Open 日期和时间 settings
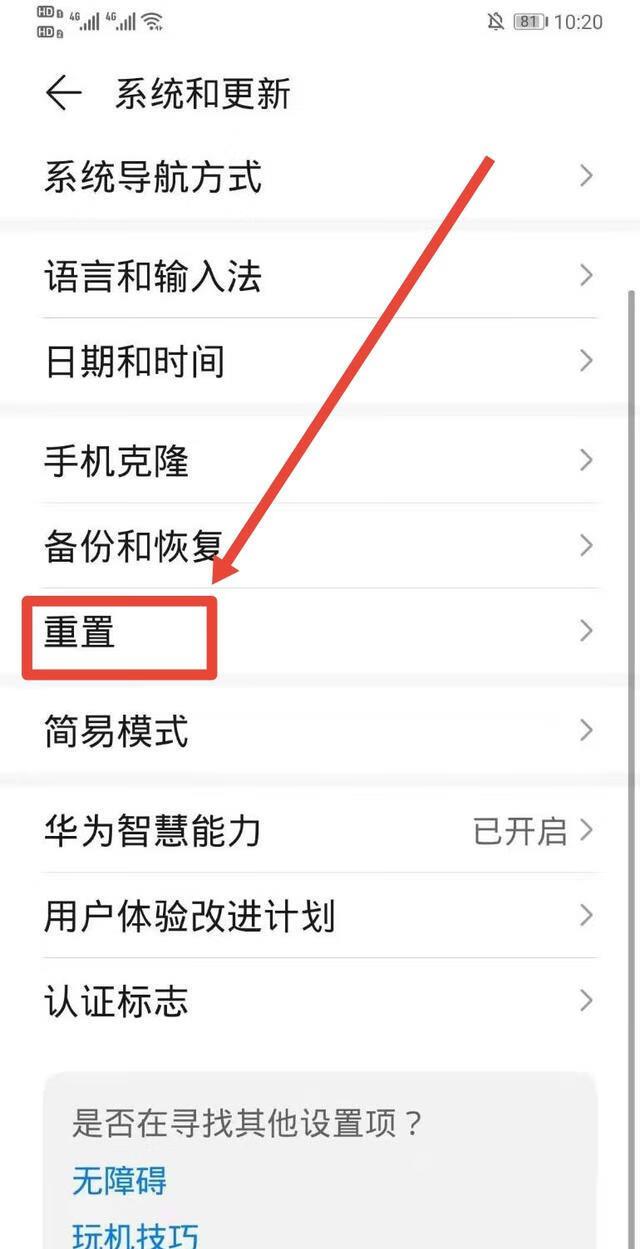Viewport: 640px width, 1249px height. 320,361
